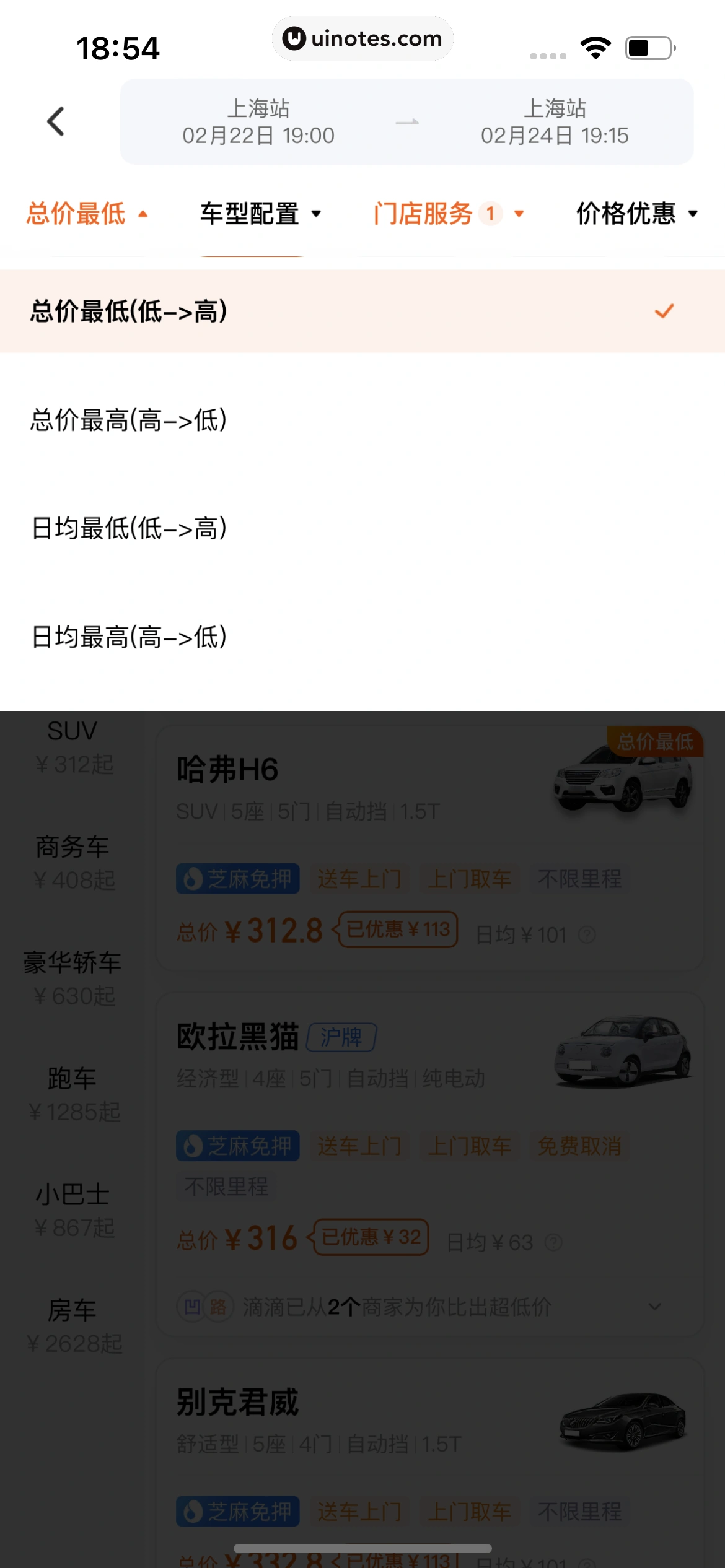The width and height of the screenshot is (725, 1568).
Task: Click the 芝麻免押 badge on 哈弗H6
Action: pos(237,878)
